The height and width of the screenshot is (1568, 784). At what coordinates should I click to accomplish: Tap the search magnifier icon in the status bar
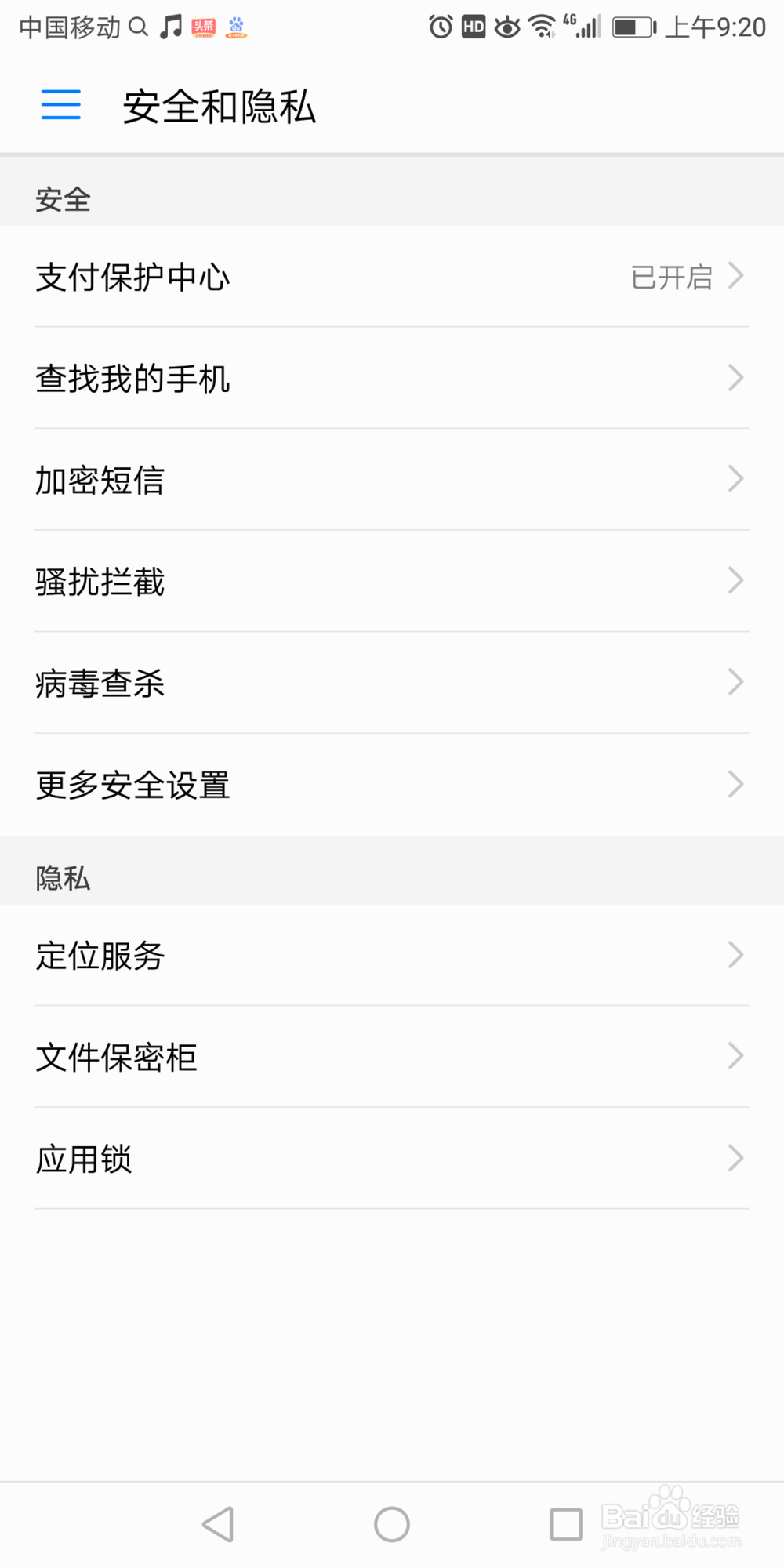click(x=140, y=26)
